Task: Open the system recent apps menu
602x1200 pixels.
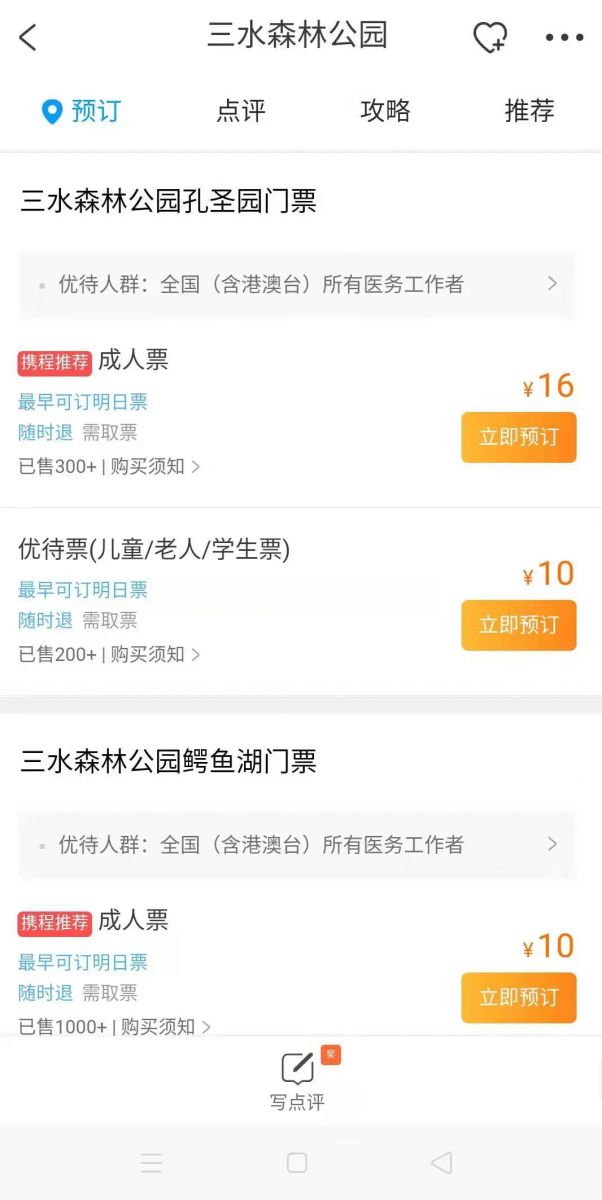Action: 152,1163
